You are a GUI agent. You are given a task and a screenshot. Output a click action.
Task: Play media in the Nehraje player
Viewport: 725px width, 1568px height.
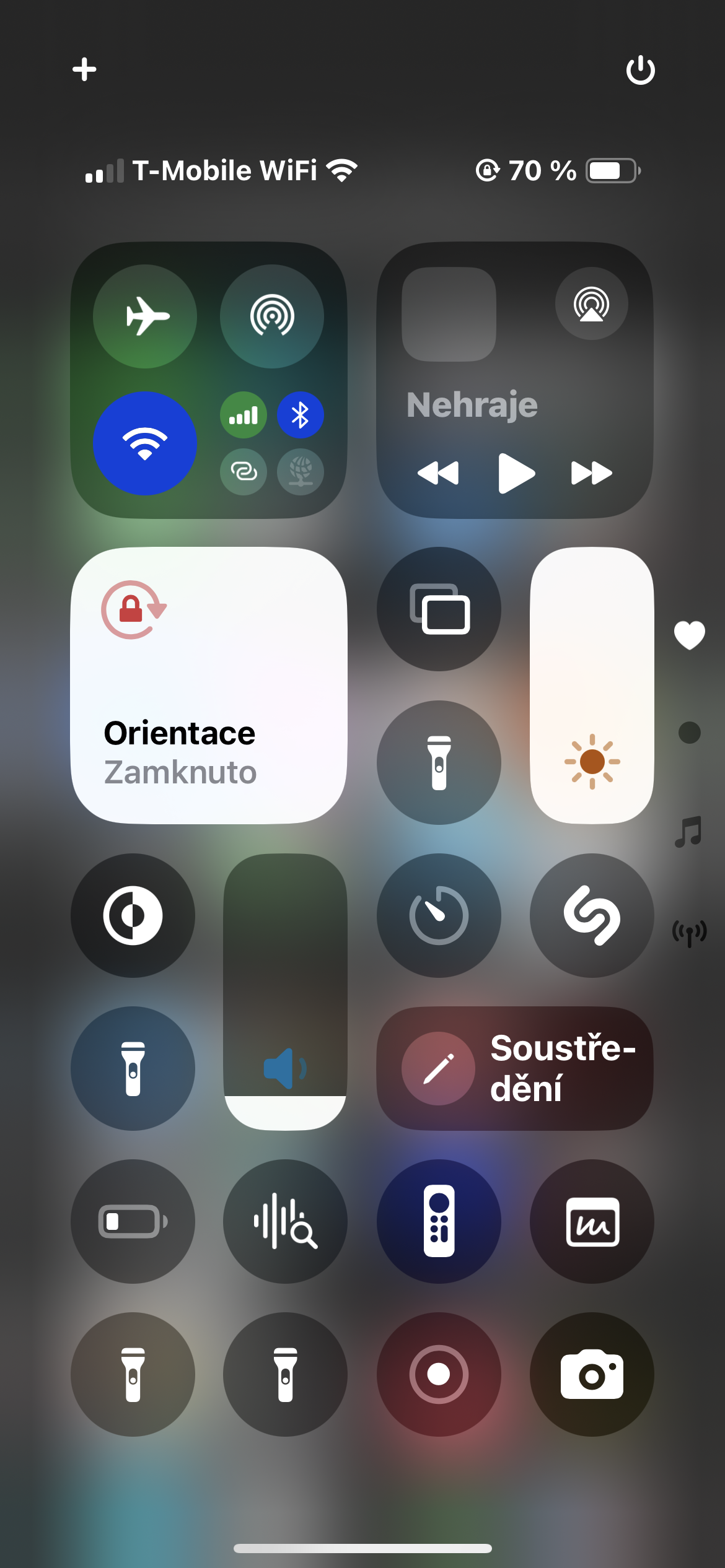(516, 473)
